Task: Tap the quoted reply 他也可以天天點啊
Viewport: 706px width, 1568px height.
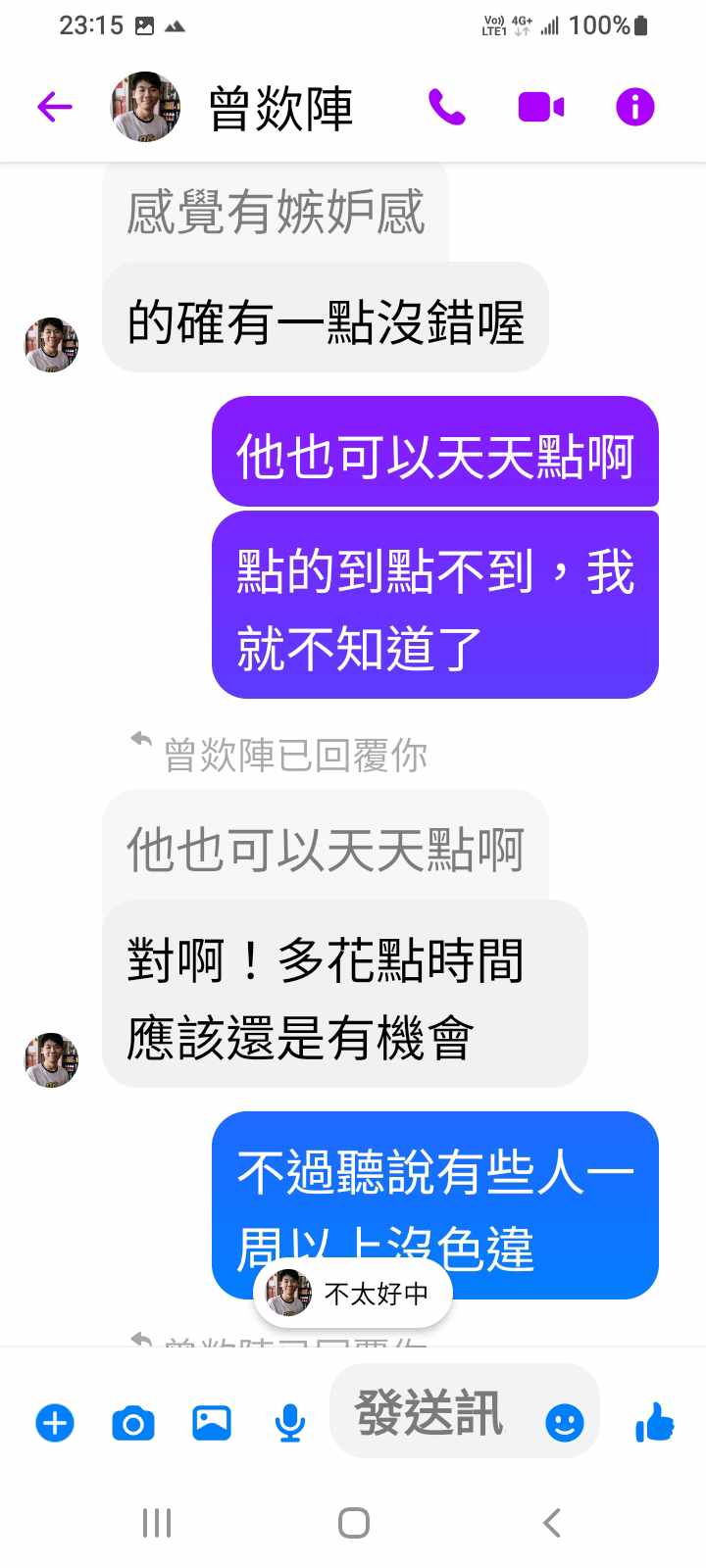Action: (x=325, y=849)
